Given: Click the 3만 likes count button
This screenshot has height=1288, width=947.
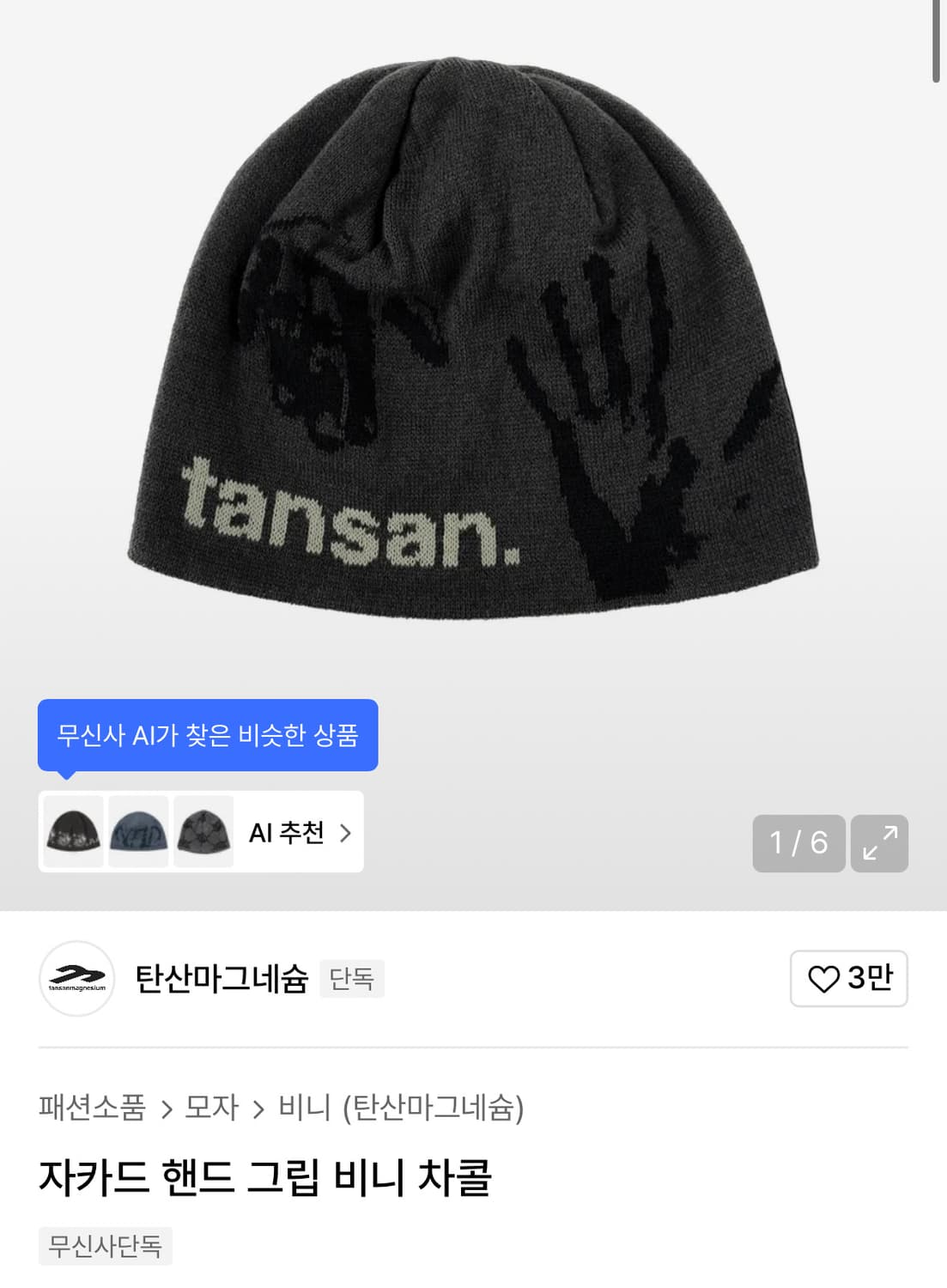Looking at the screenshot, I should pyautogui.click(x=849, y=979).
